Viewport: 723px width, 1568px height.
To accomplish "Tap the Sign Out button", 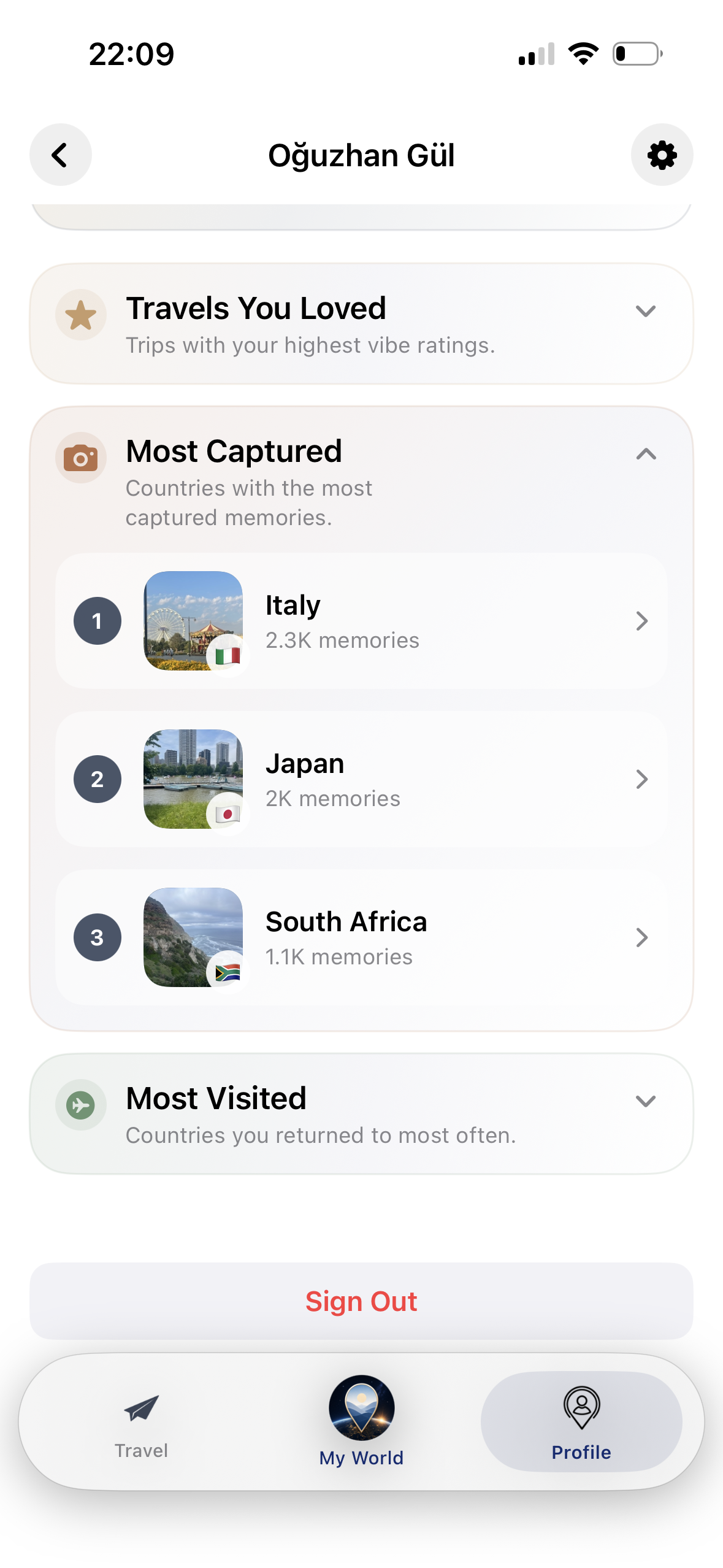I will pyautogui.click(x=361, y=1301).
